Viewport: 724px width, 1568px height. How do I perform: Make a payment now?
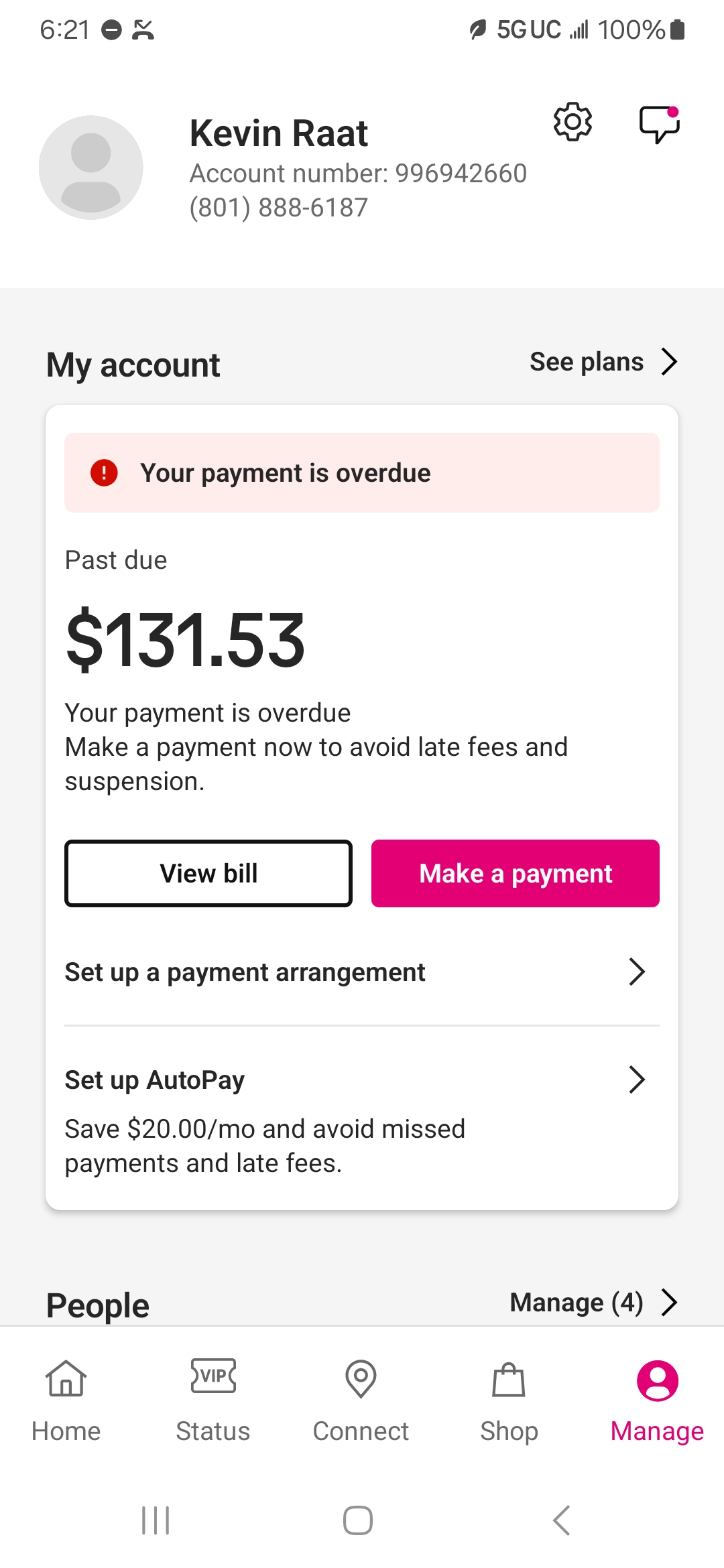point(516,873)
